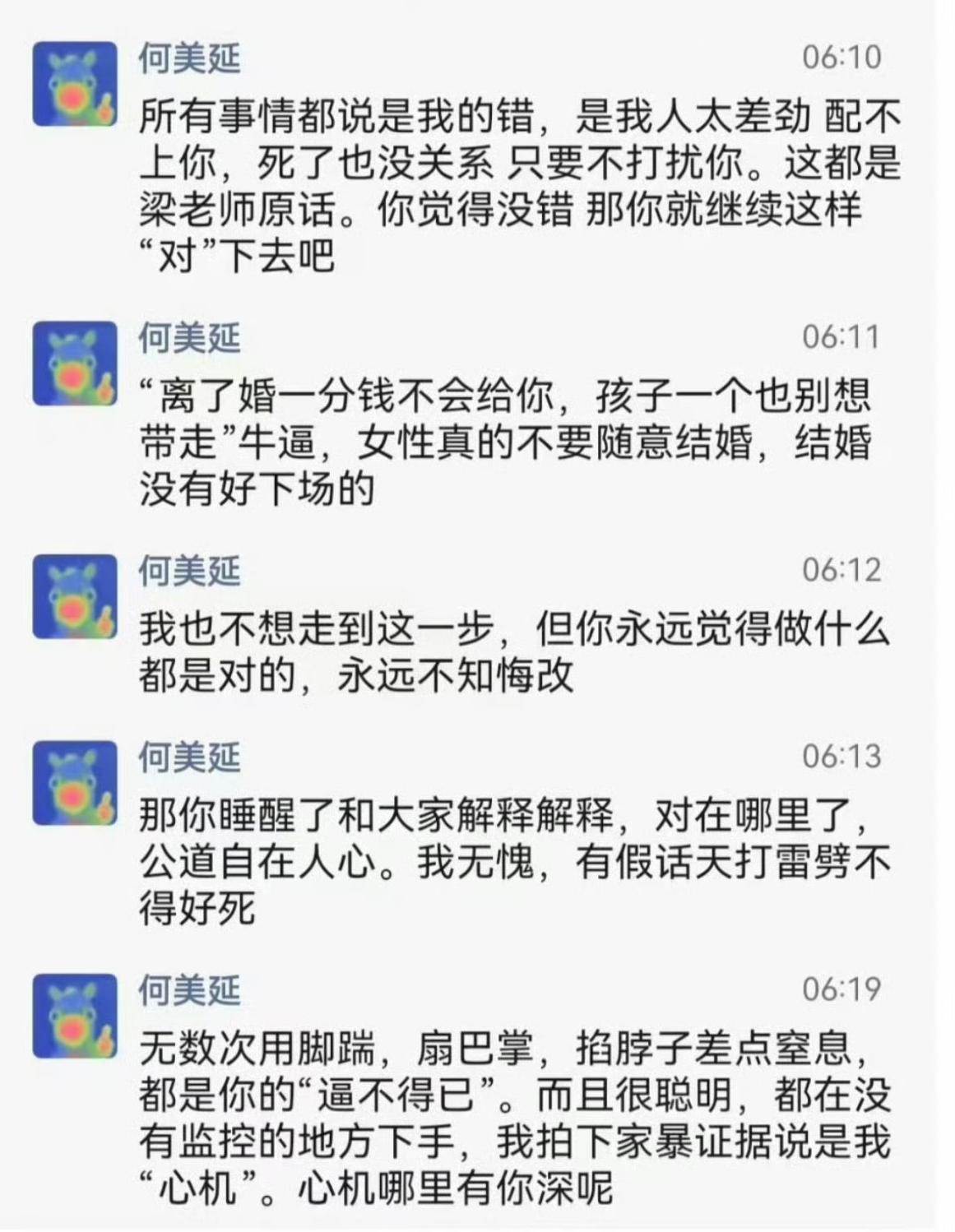Image resolution: width=955 pixels, height=1232 pixels.
Task: Open 何美延's avatar on the 06:10 message
Action: tap(75, 84)
